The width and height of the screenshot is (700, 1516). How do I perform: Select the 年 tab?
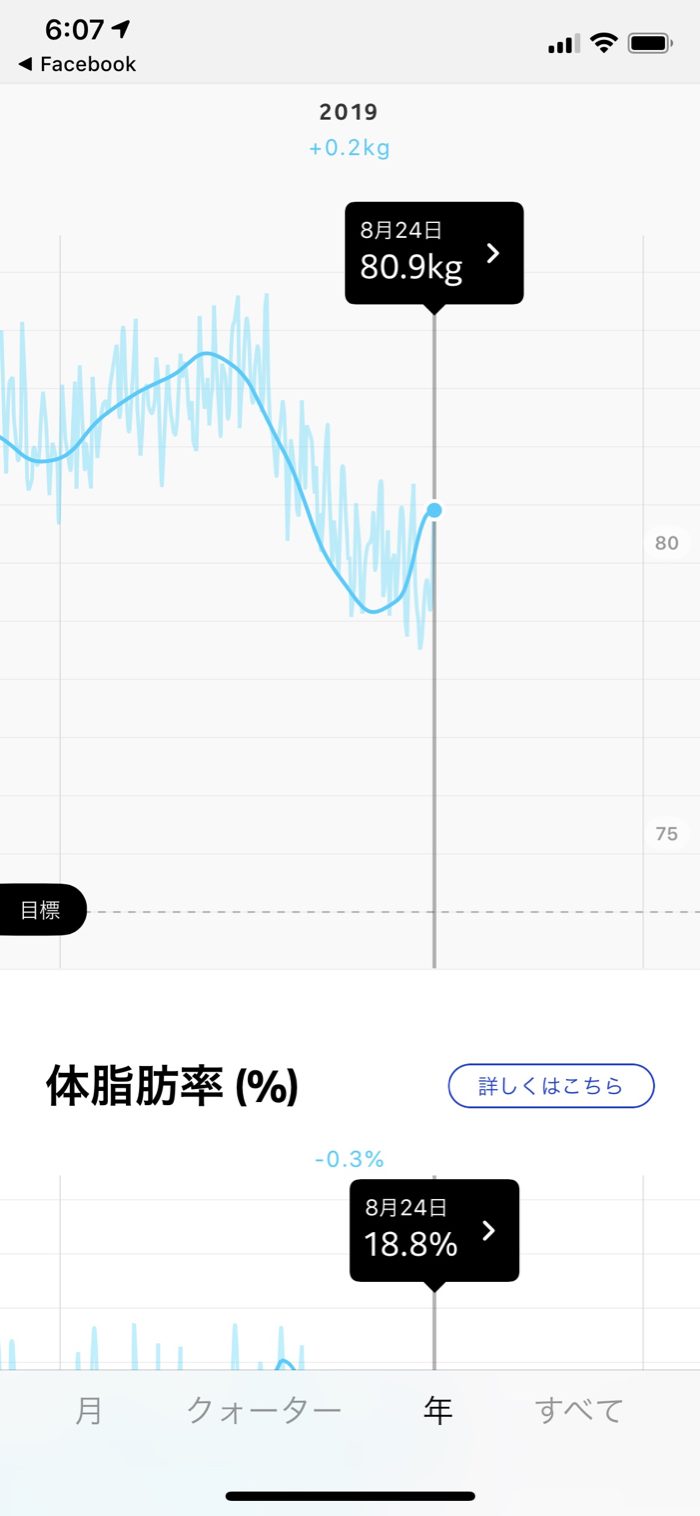(x=438, y=1410)
